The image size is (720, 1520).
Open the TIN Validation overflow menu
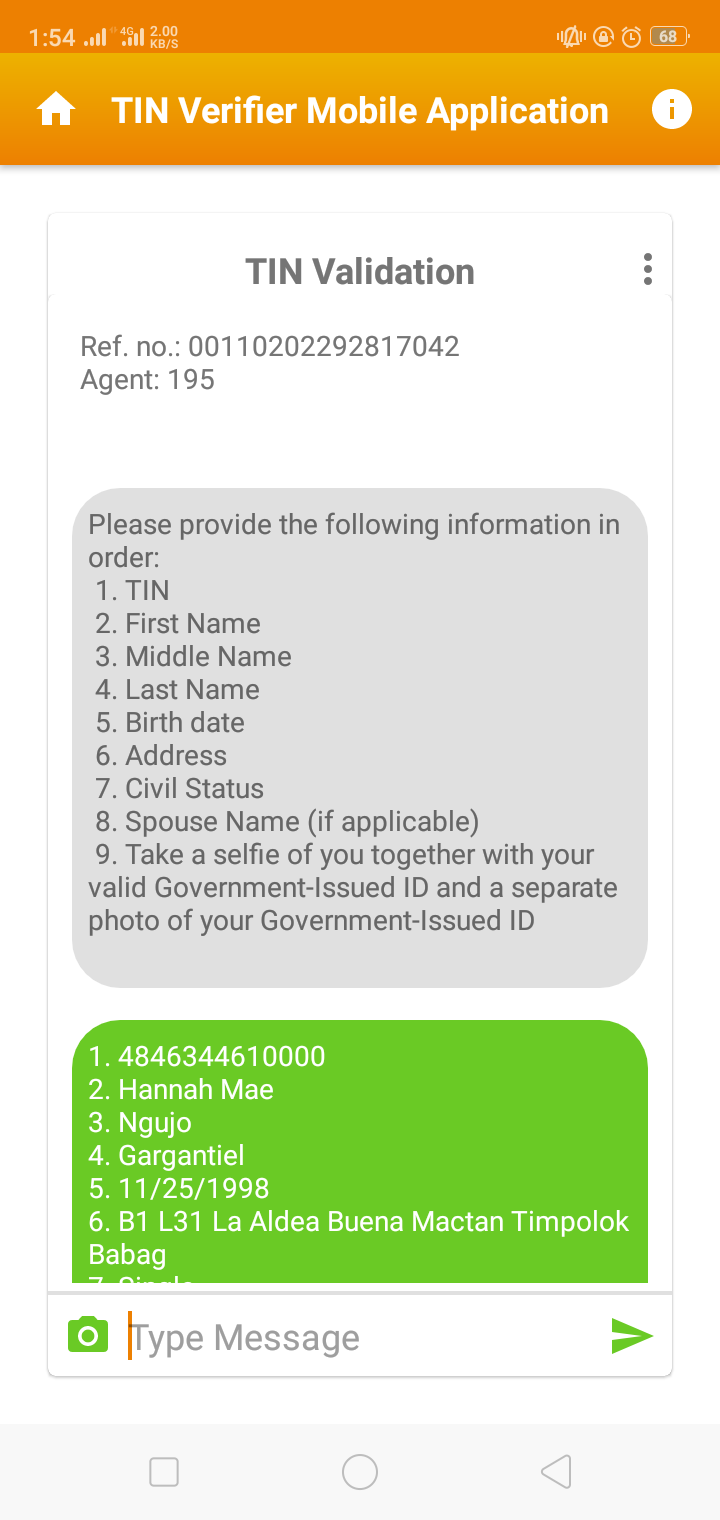(x=648, y=270)
